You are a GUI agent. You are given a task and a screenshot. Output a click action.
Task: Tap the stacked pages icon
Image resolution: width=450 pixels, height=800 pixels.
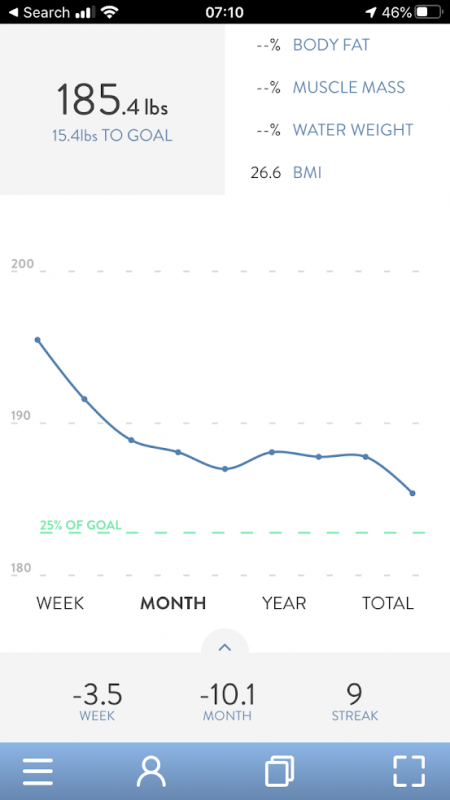coord(279,771)
